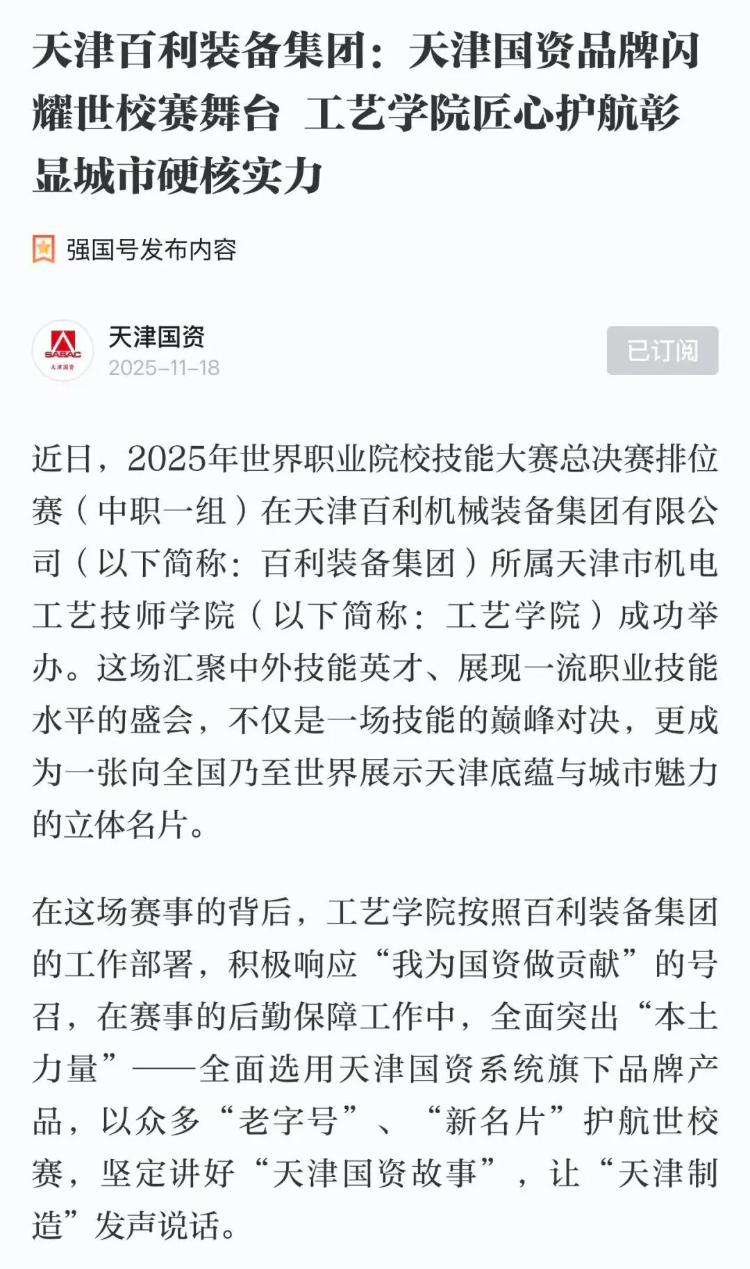Tap the 已订阅 subscription button

tap(662, 351)
